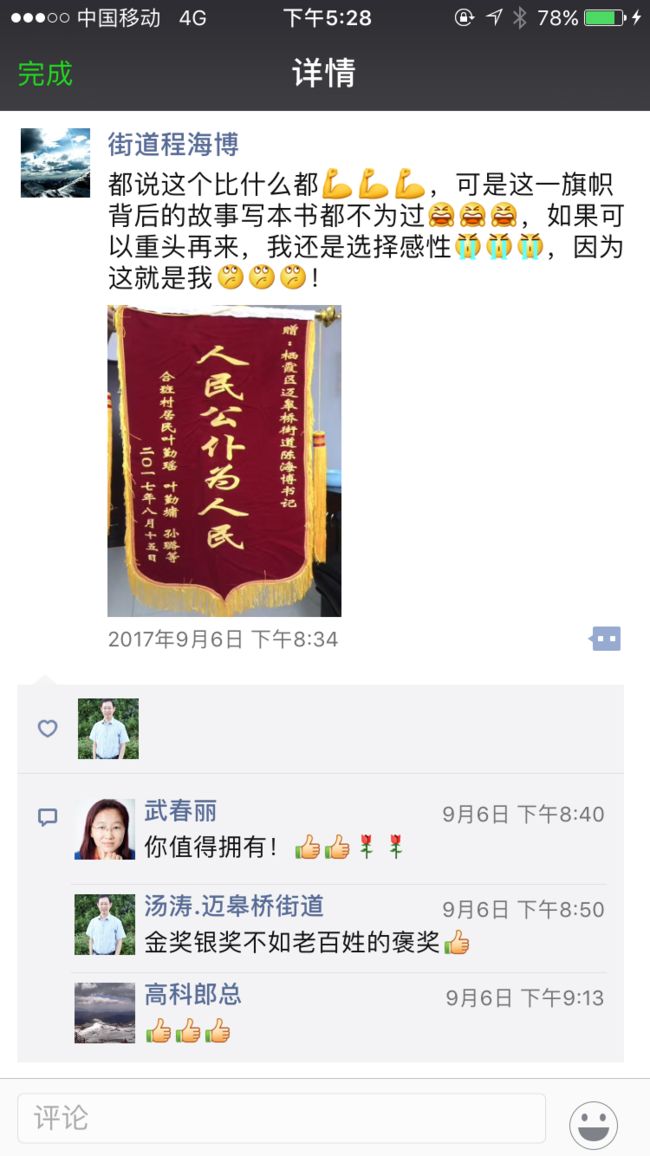Open 街道程海博's profile avatar
Viewport: 650px width, 1156px height.
pos(55,163)
